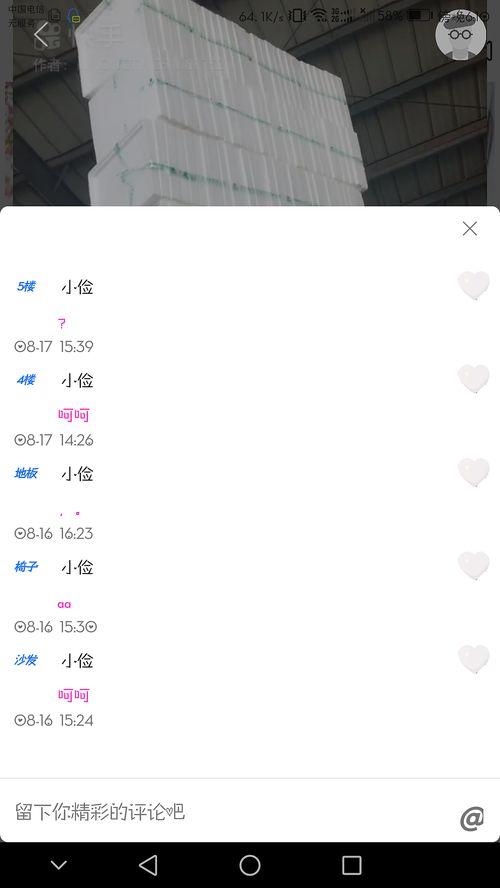Go back with the top-left arrow
This screenshot has width=500, height=888.
(x=41, y=35)
